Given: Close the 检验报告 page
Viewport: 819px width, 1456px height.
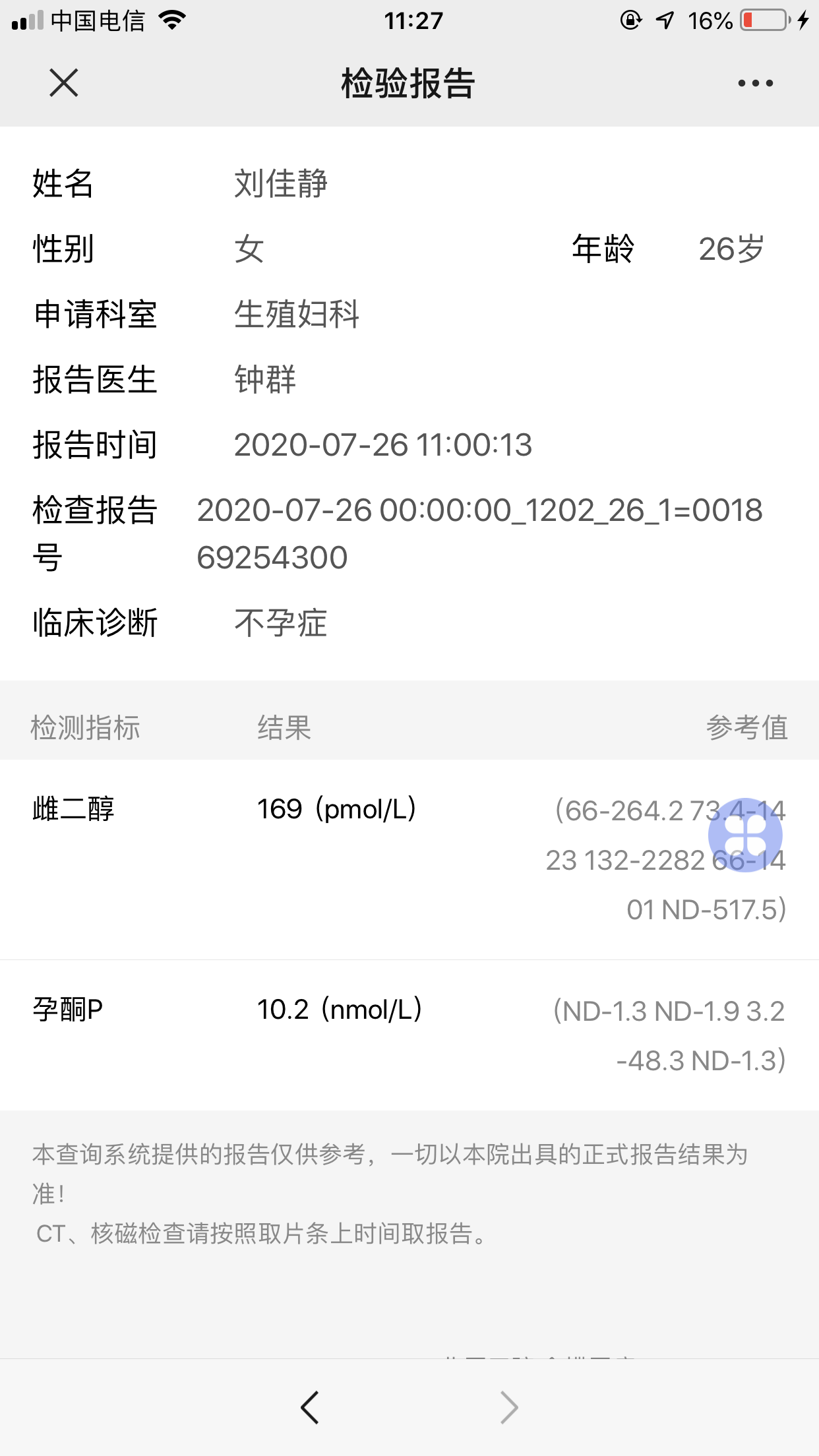Looking at the screenshot, I should coord(64,83).
